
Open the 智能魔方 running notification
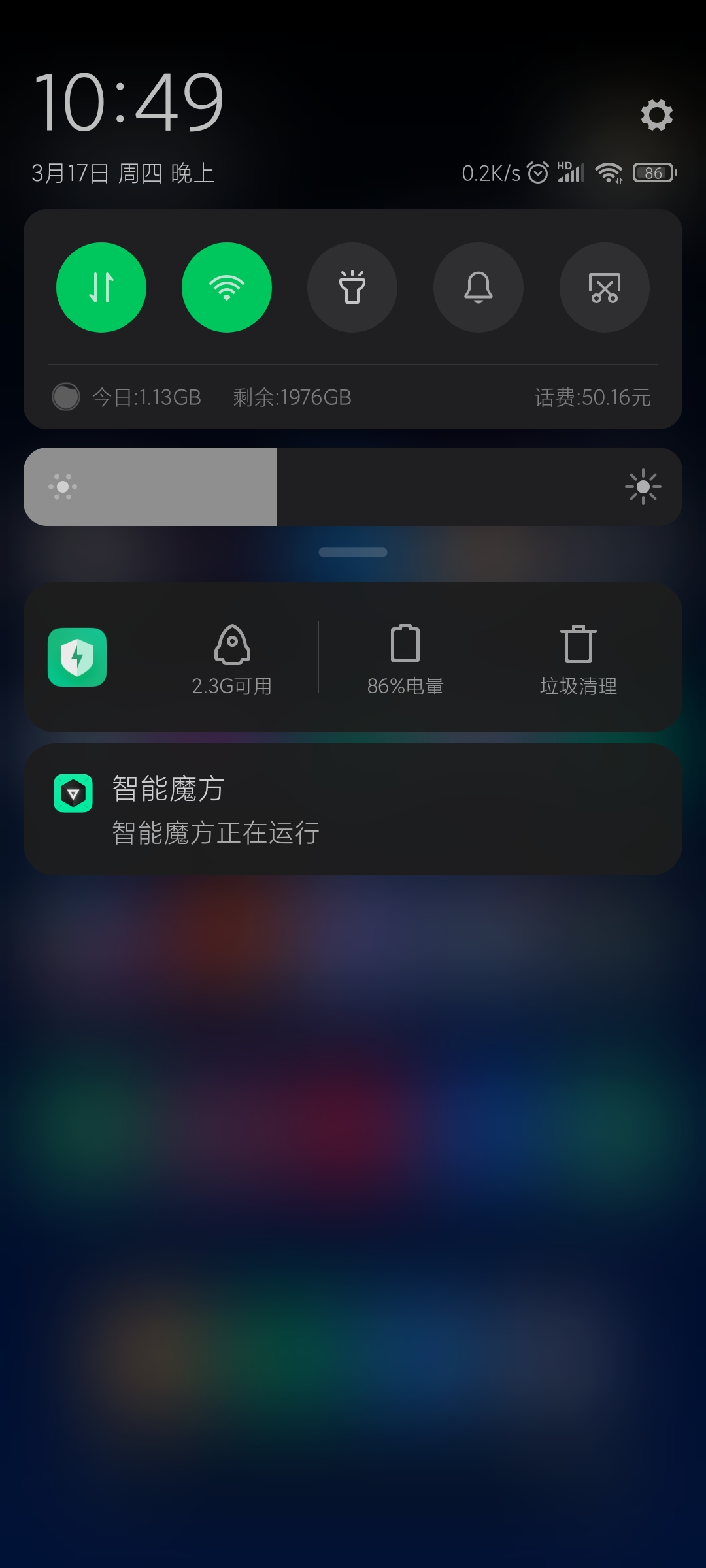pyautogui.click(x=353, y=809)
